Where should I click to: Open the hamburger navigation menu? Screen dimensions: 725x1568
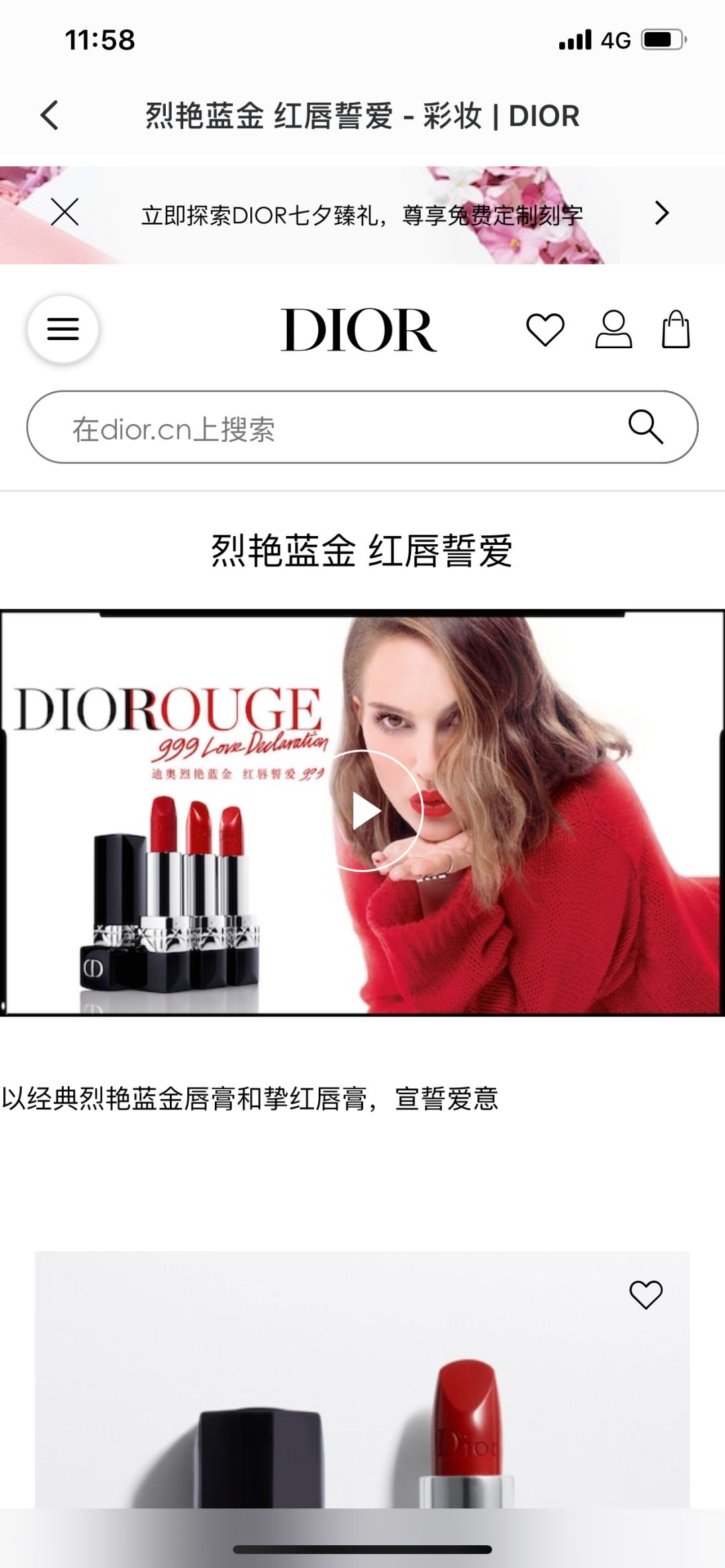(64, 329)
